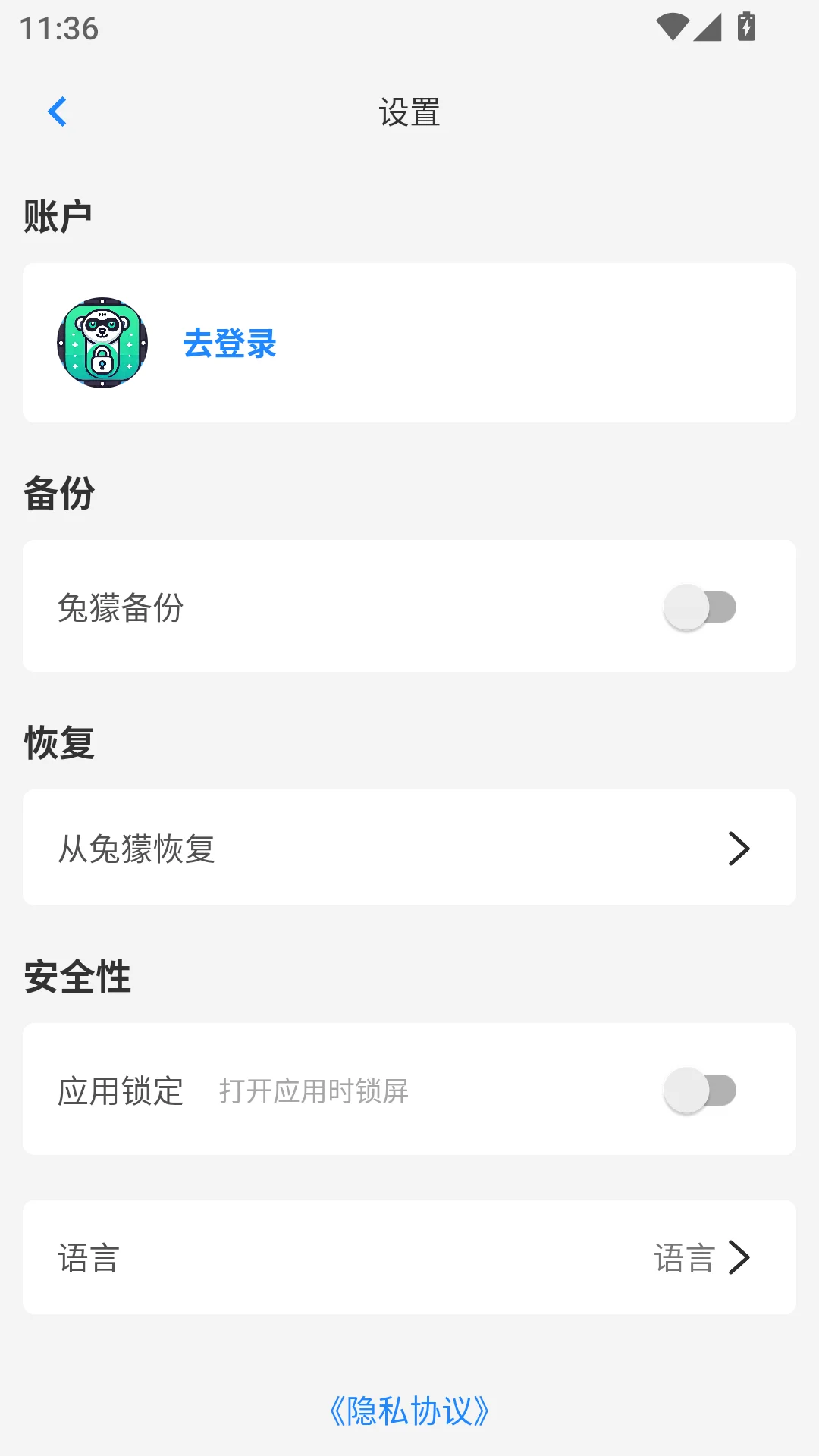Tap the battery charging icon
This screenshot has height=1456, width=819.
coord(747,25)
